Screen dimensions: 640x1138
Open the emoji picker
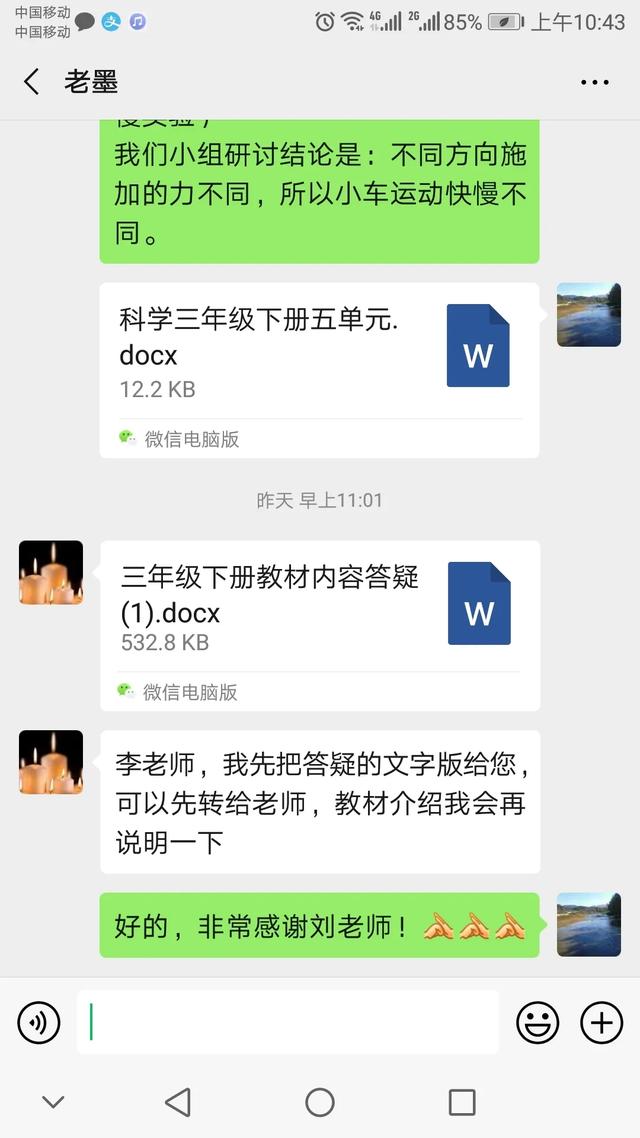pos(537,1022)
